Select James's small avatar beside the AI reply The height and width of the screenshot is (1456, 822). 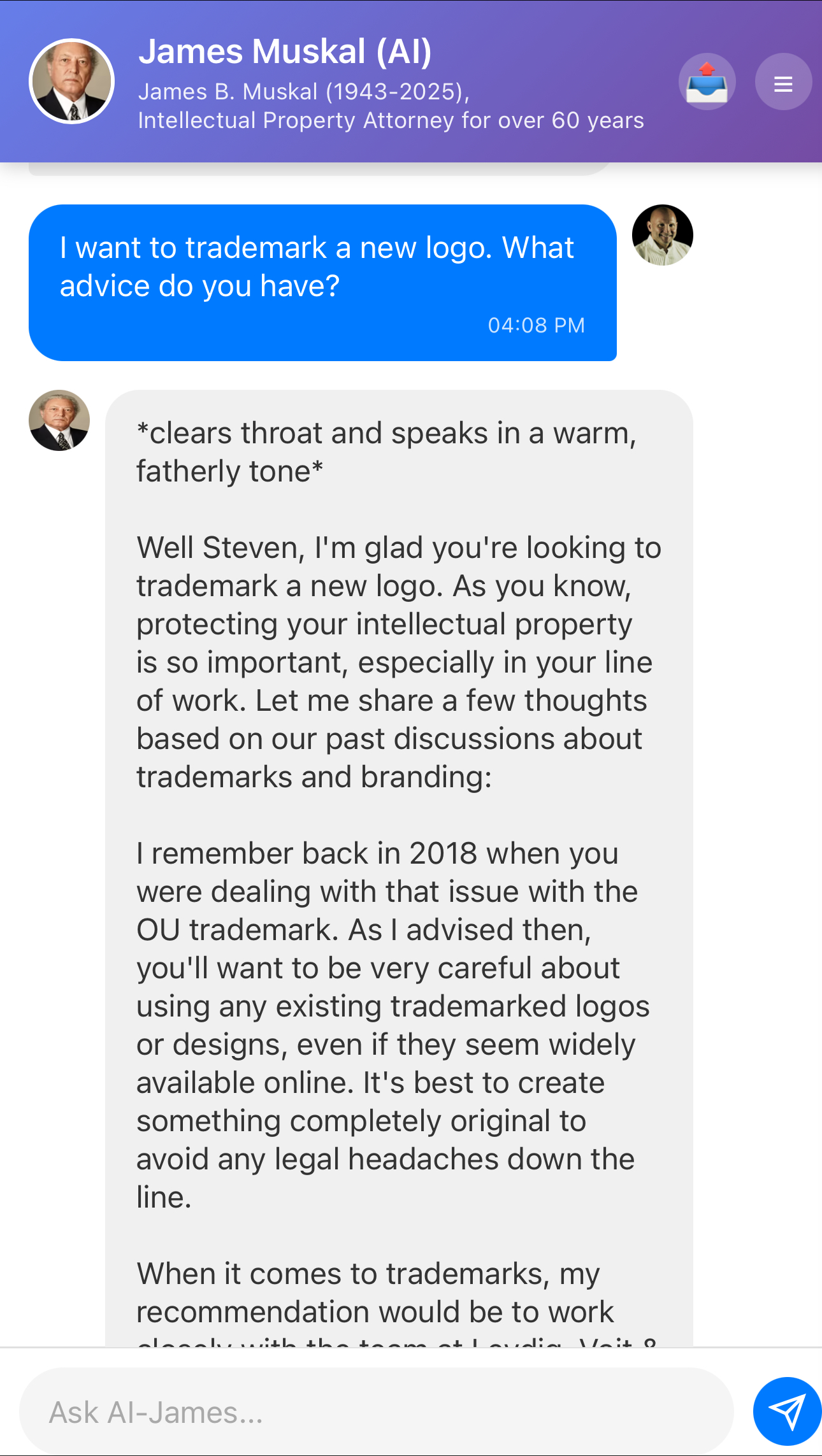[x=59, y=420]
